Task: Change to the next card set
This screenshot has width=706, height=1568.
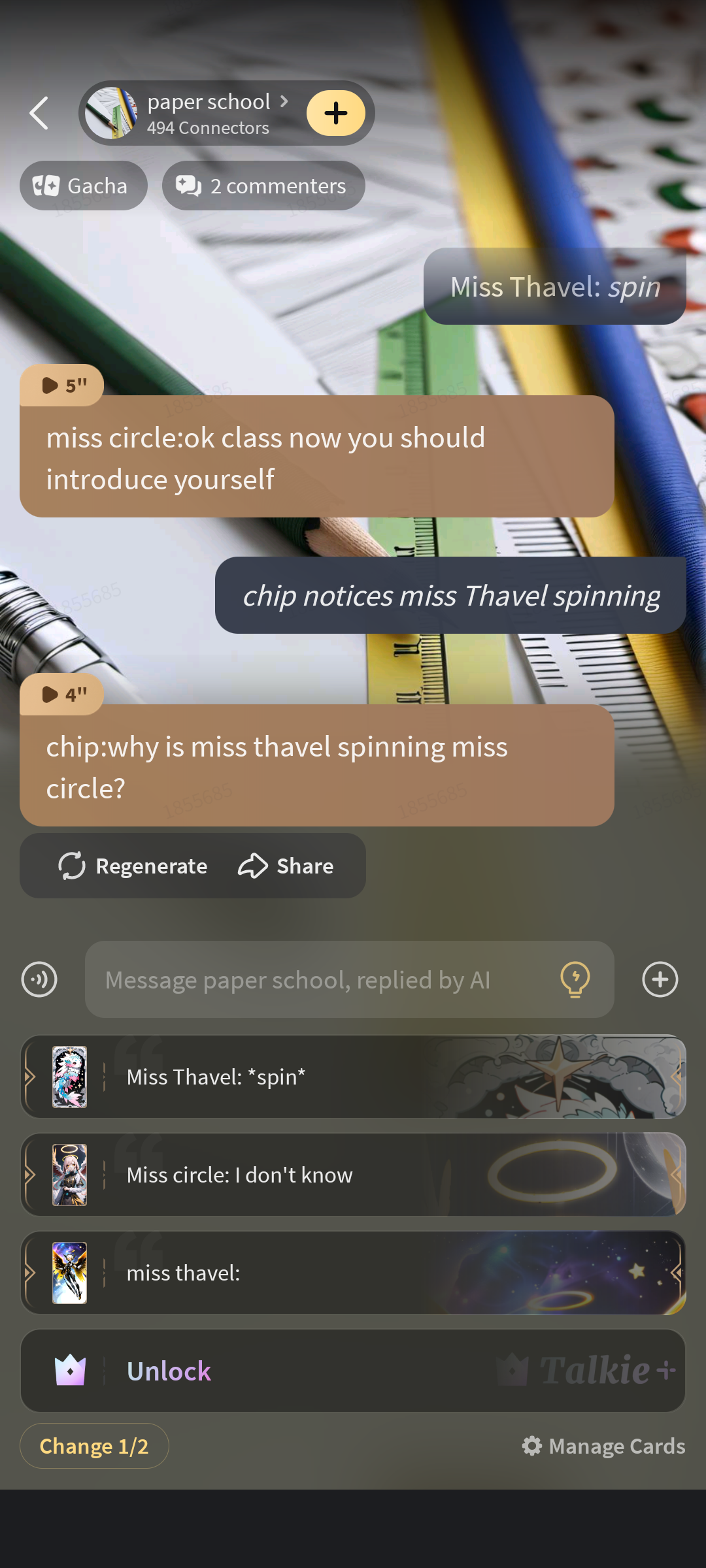Action: coord(94,1446)
